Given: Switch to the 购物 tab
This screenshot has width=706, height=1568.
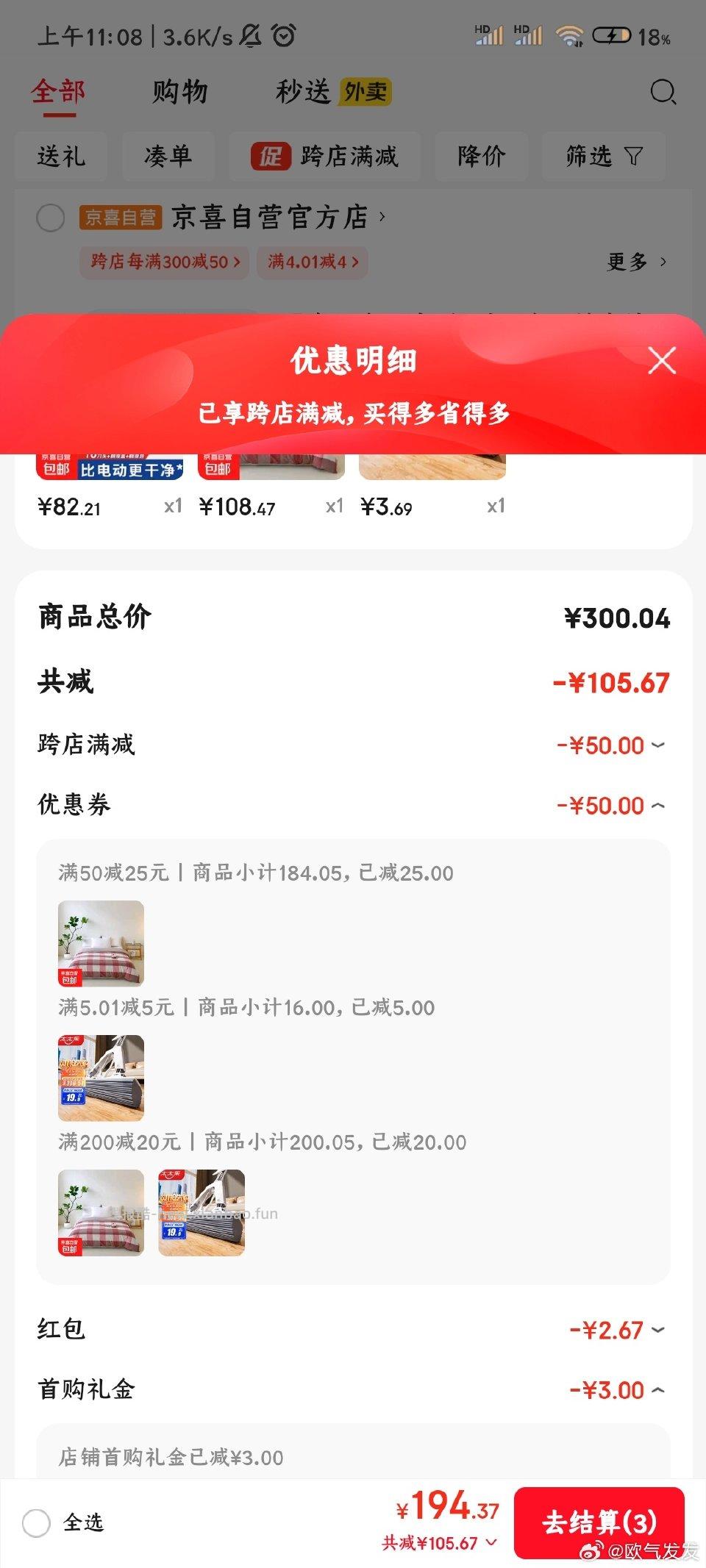Looking at the screenshot, I should (x=179, y=91).
